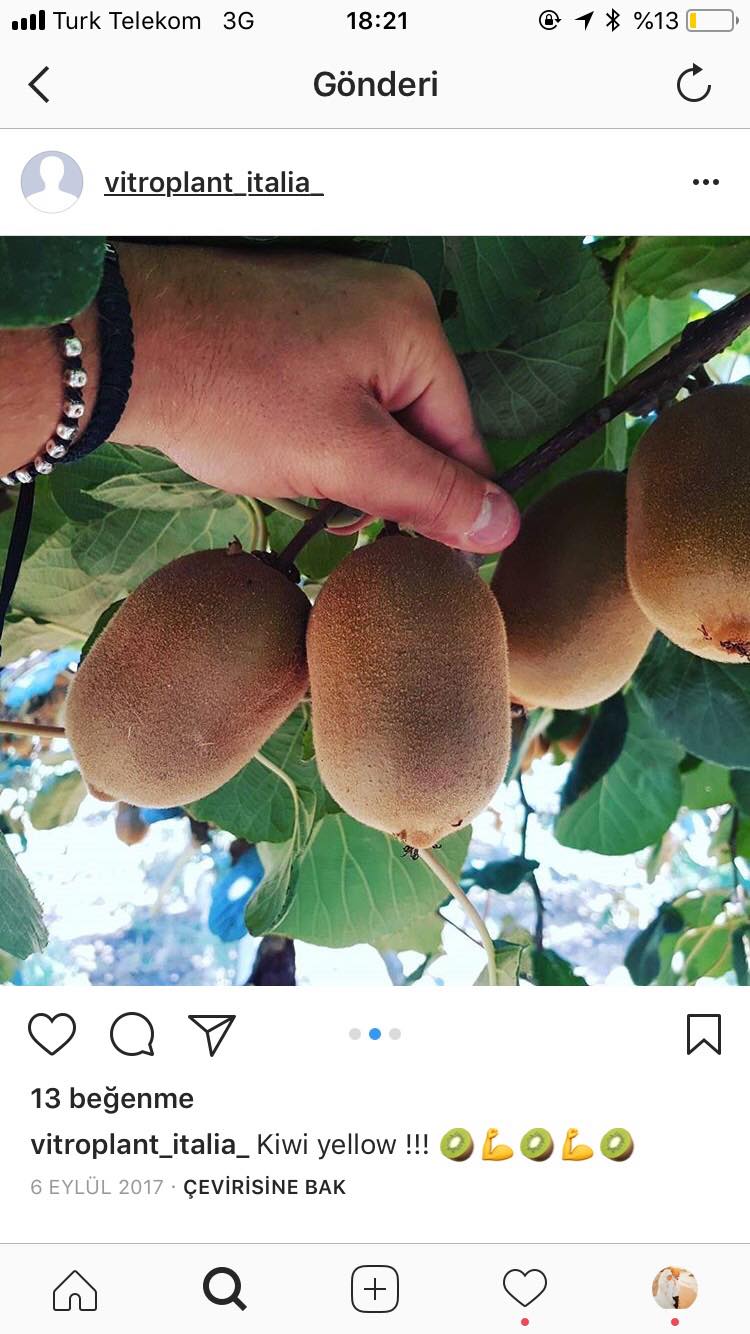Screen dimensions: 750x1334
Task: Bookmark the kiwi post
Action: (x=704, y=1035)
